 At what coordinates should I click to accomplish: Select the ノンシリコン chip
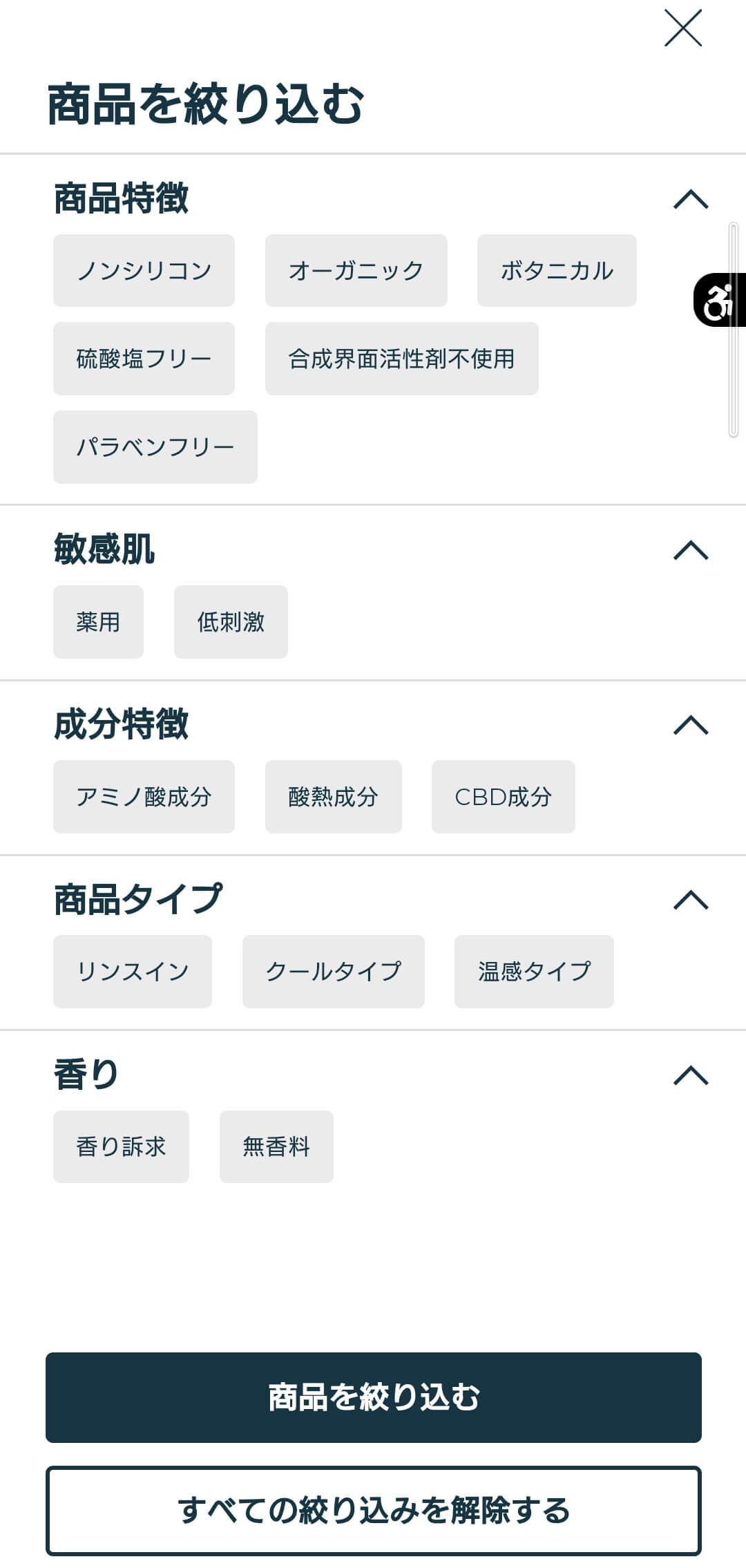[x=144, y=270]
